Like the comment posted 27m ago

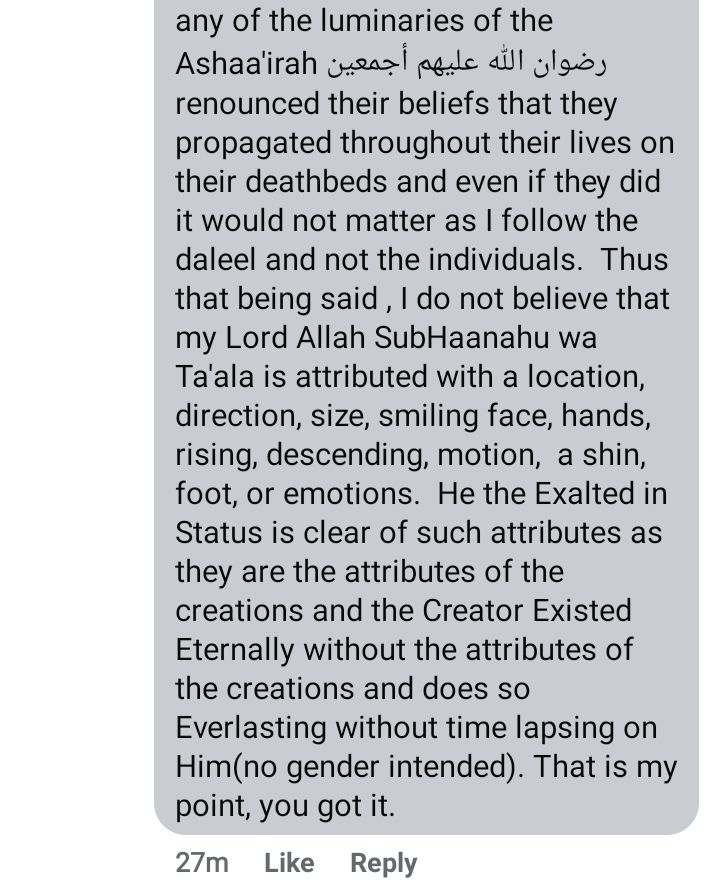tap(289, 863)
